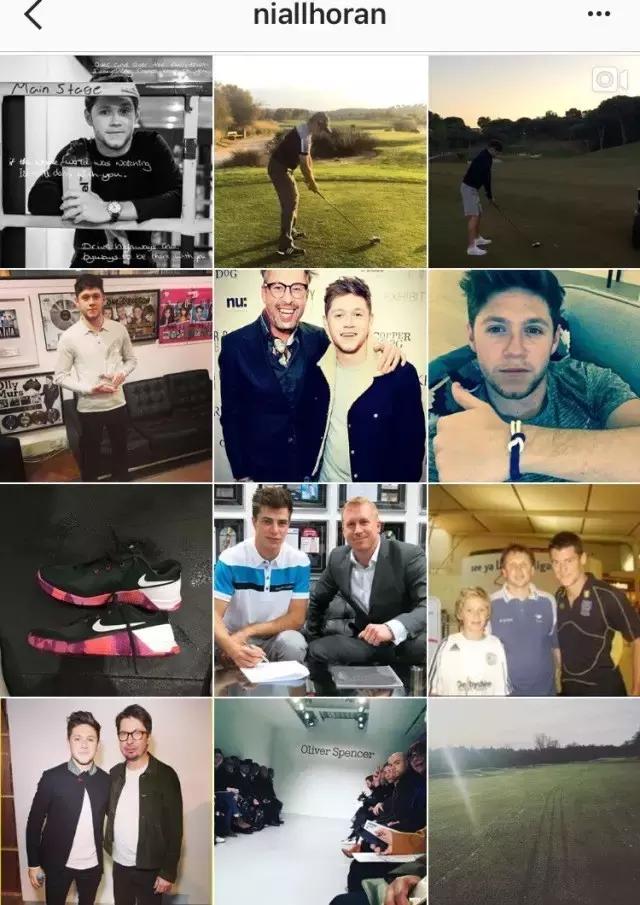640x905 pixels.
Task: Open the Nike sneakers photo
Action: [106, 590]
